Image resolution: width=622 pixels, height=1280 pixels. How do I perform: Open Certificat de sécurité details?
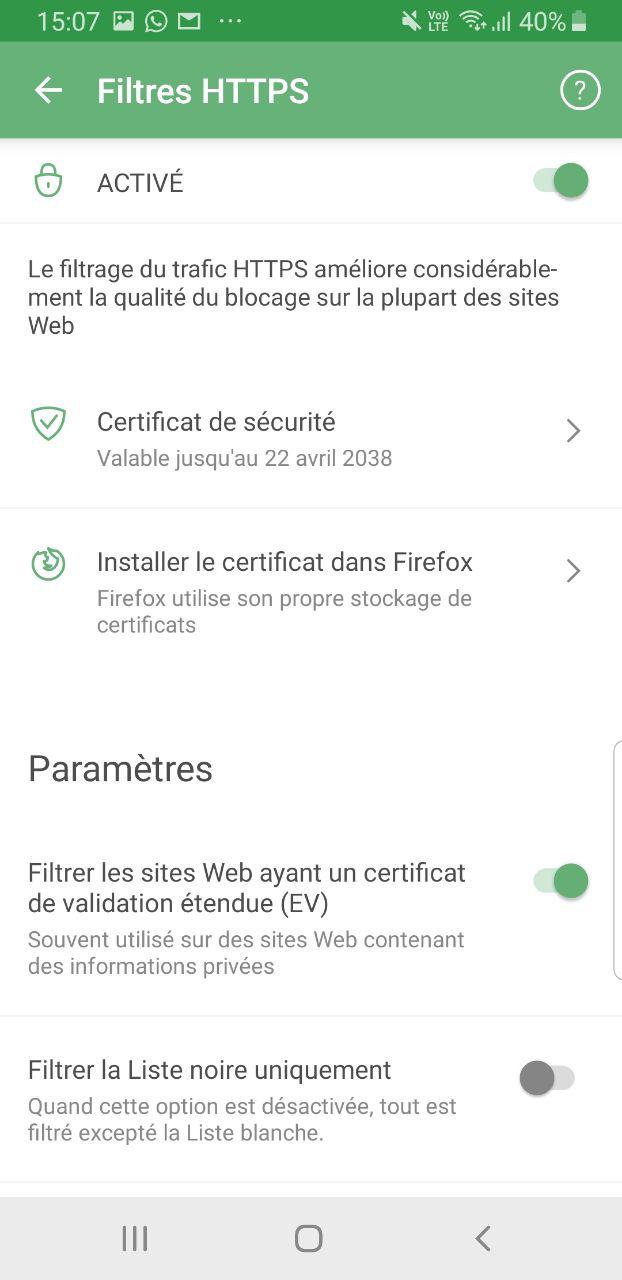pos(311,438)
